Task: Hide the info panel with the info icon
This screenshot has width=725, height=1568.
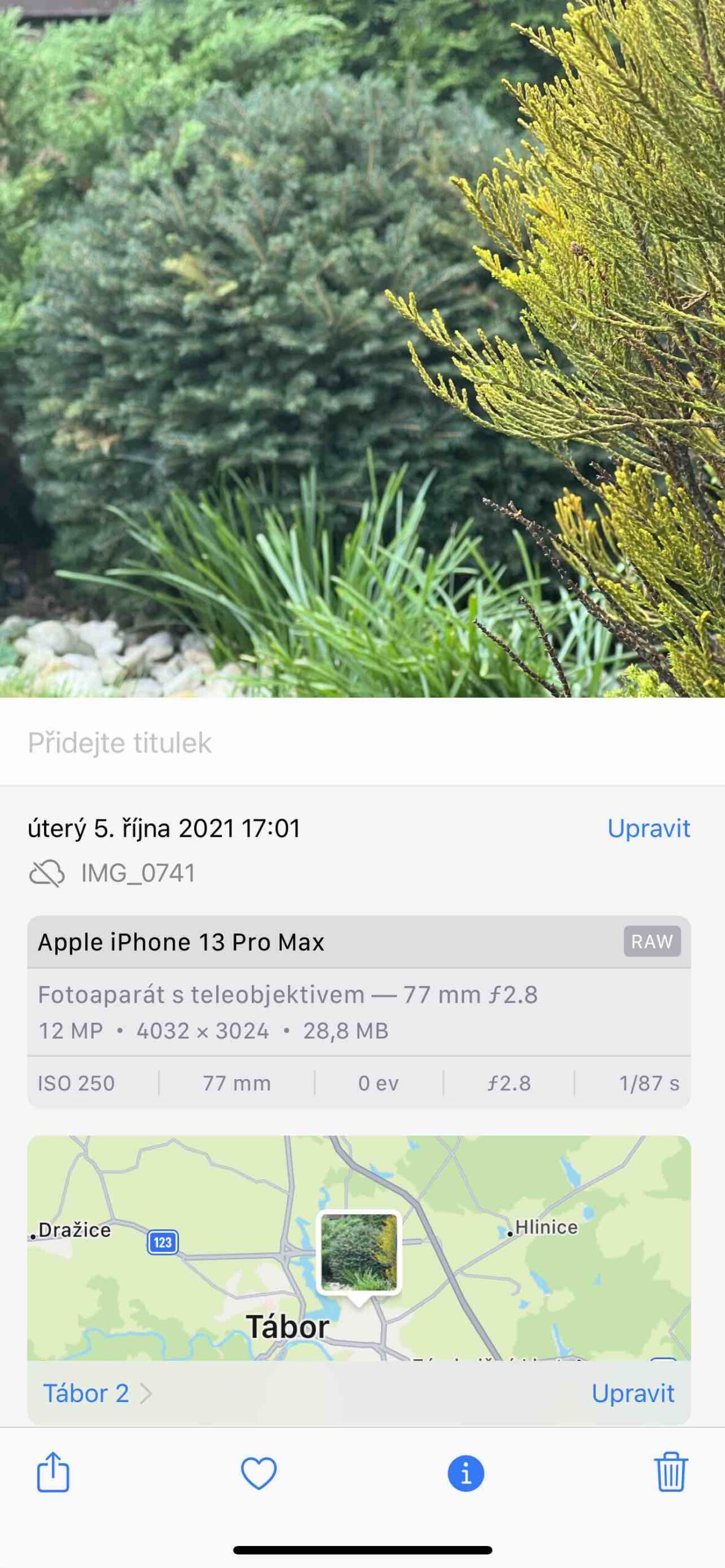Action: pyautogui.click(x=466, y=1472)
